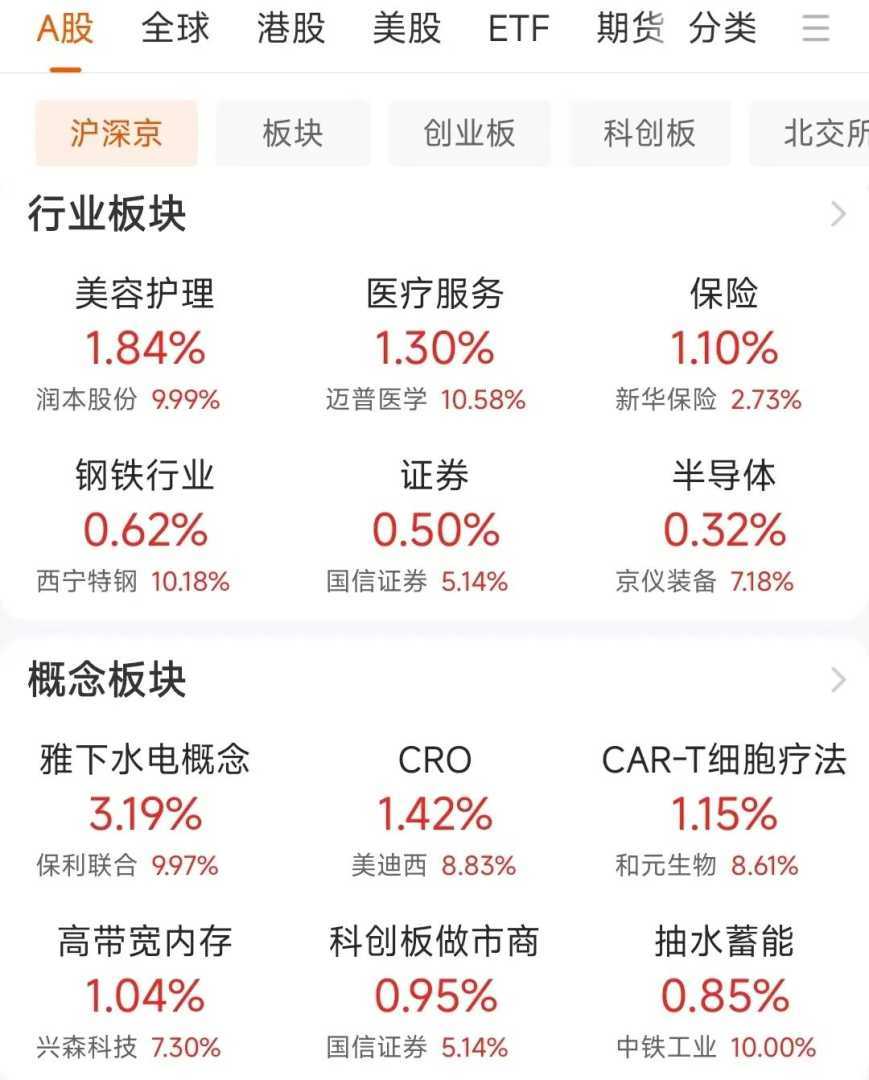Open the tab list menu icon
The height and width of the screenshot is (1080, 869).
[816, 29]
